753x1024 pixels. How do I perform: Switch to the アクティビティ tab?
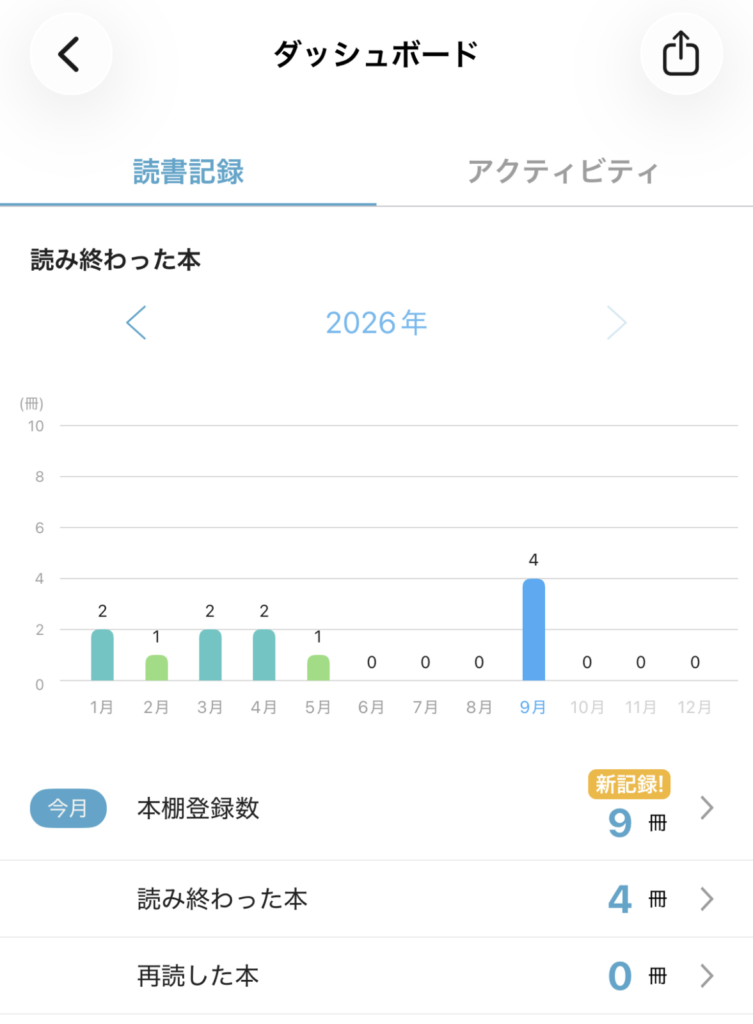click(564, 172)
